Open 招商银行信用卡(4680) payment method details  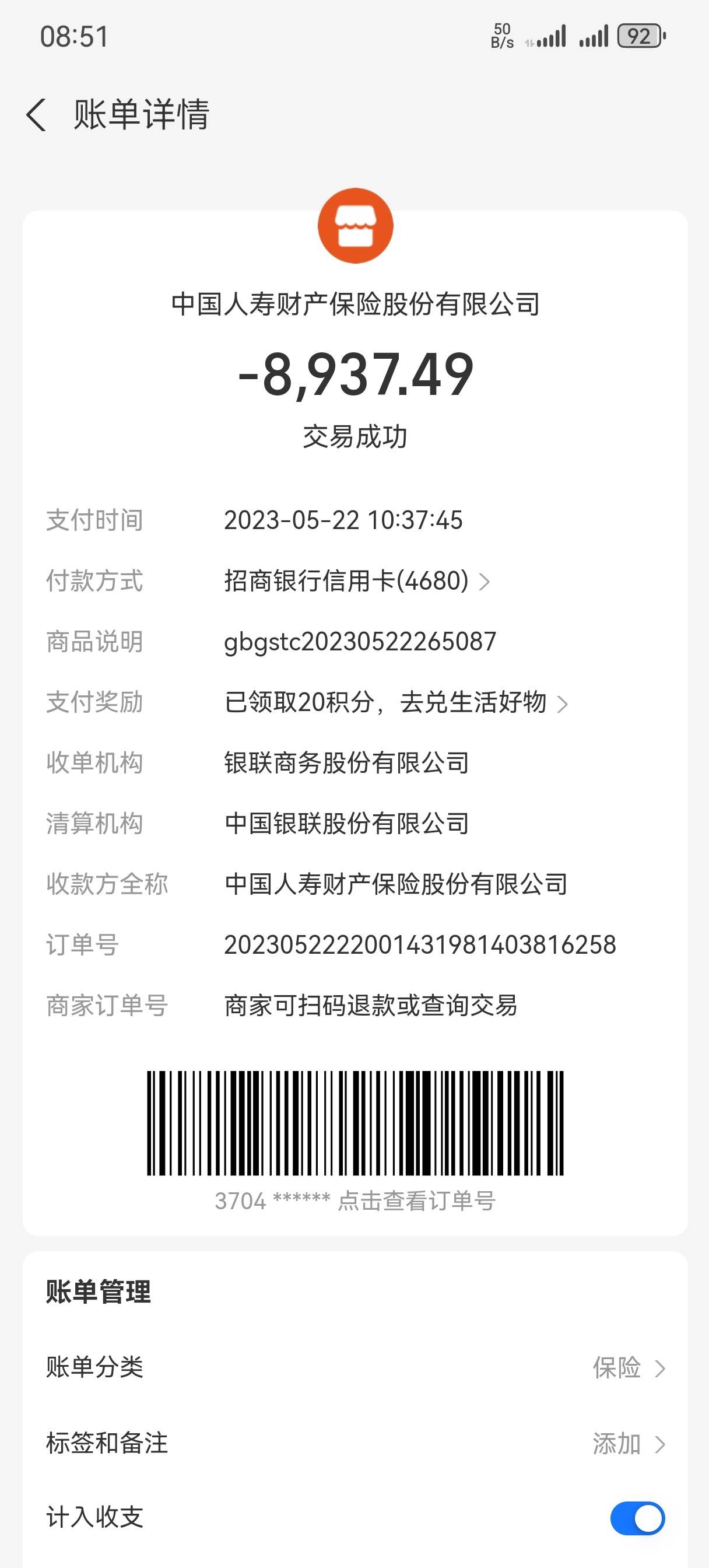click(356, 580)
